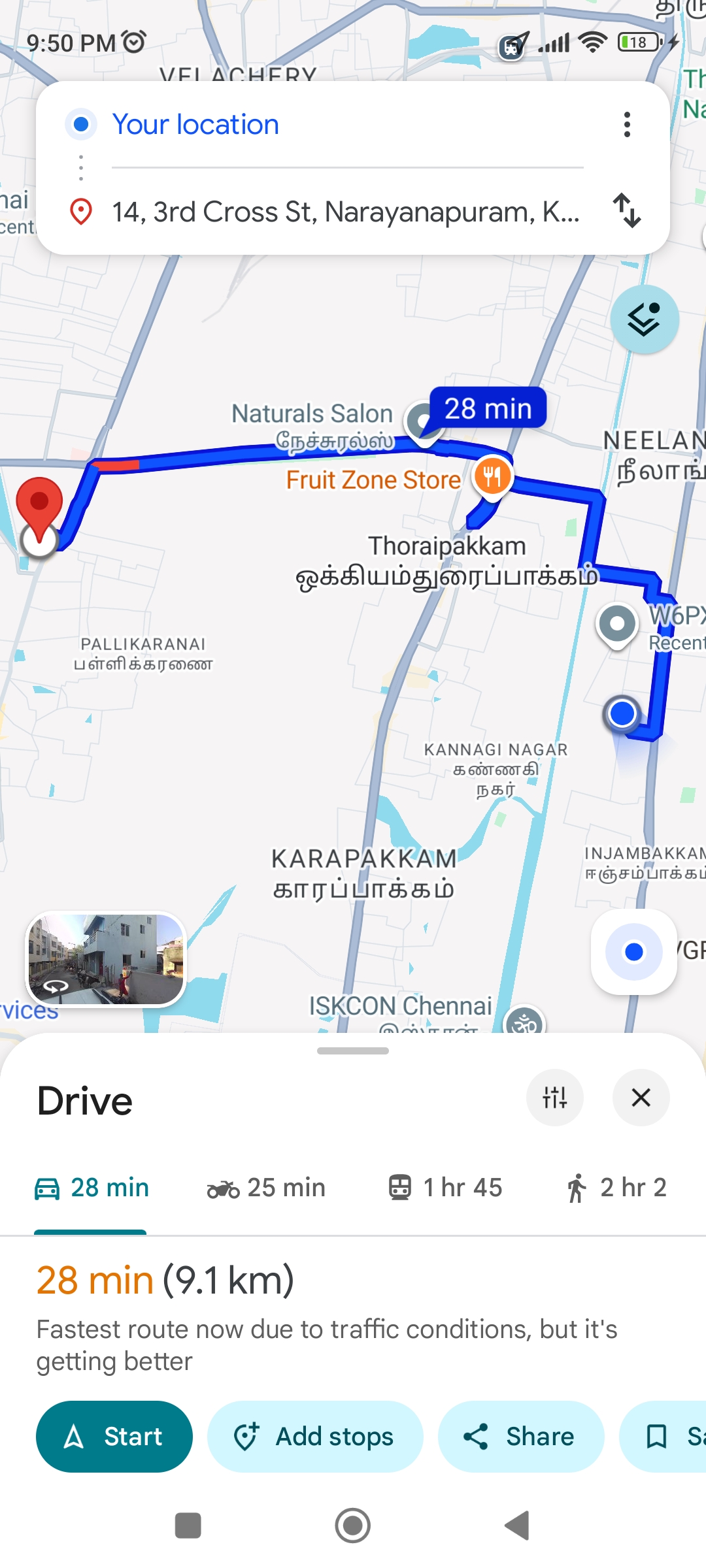Recenter map on my location
This screenshot has width=706, height=1568.
(x=633, y=952)
